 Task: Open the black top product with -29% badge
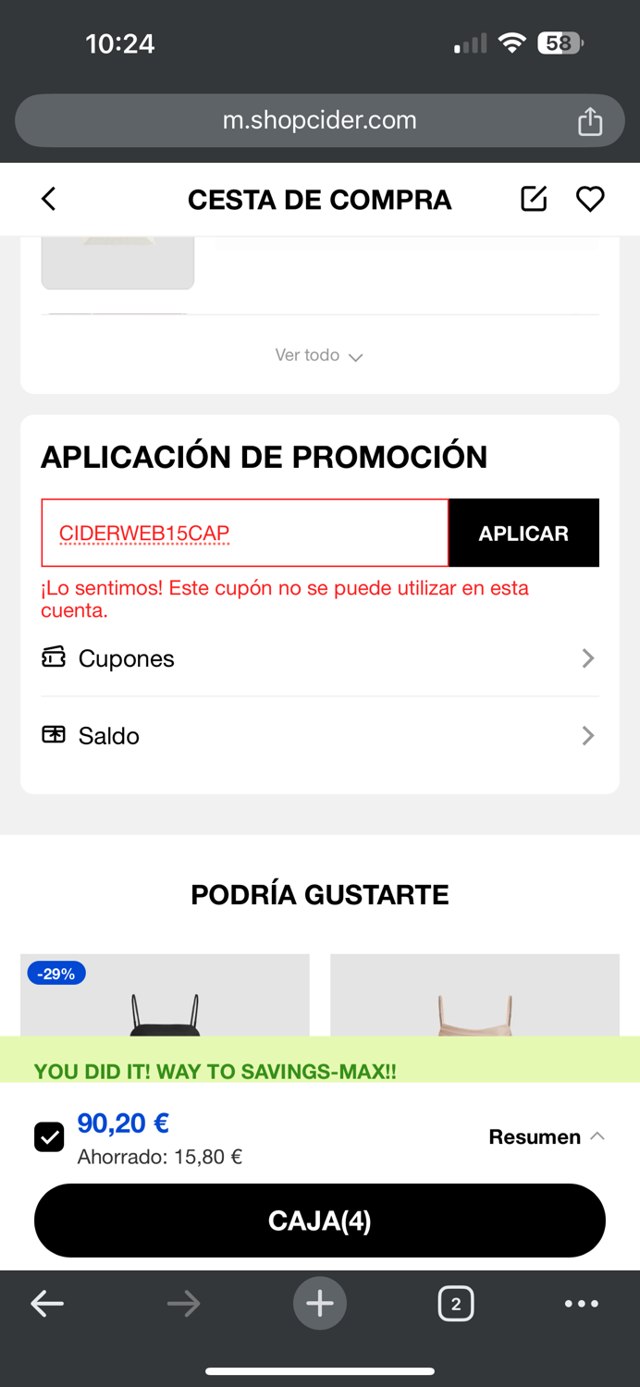[x=165, y=996]
